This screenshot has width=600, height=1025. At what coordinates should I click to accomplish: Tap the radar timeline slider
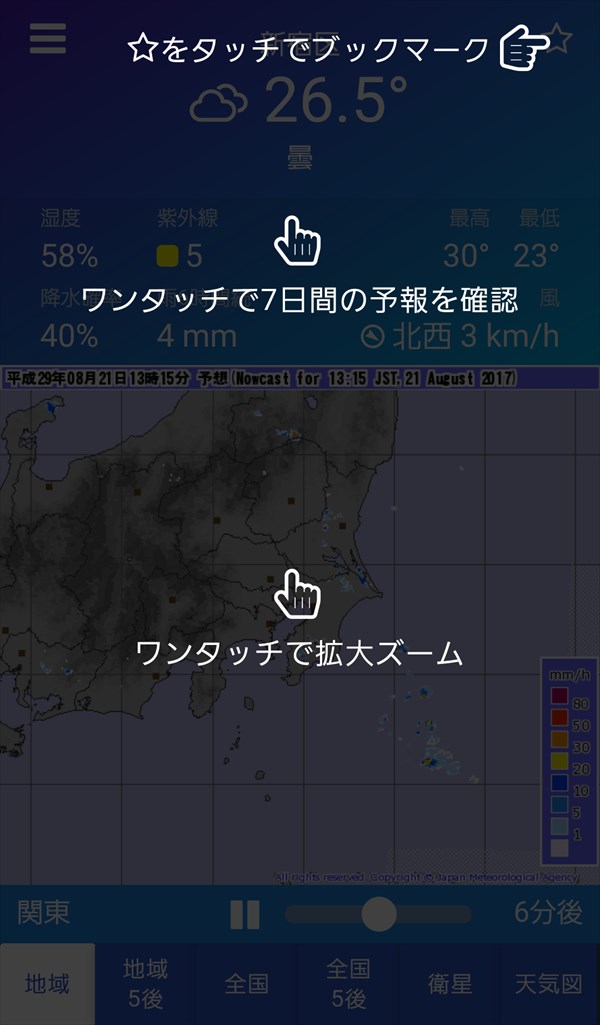(x=378, y=914)
